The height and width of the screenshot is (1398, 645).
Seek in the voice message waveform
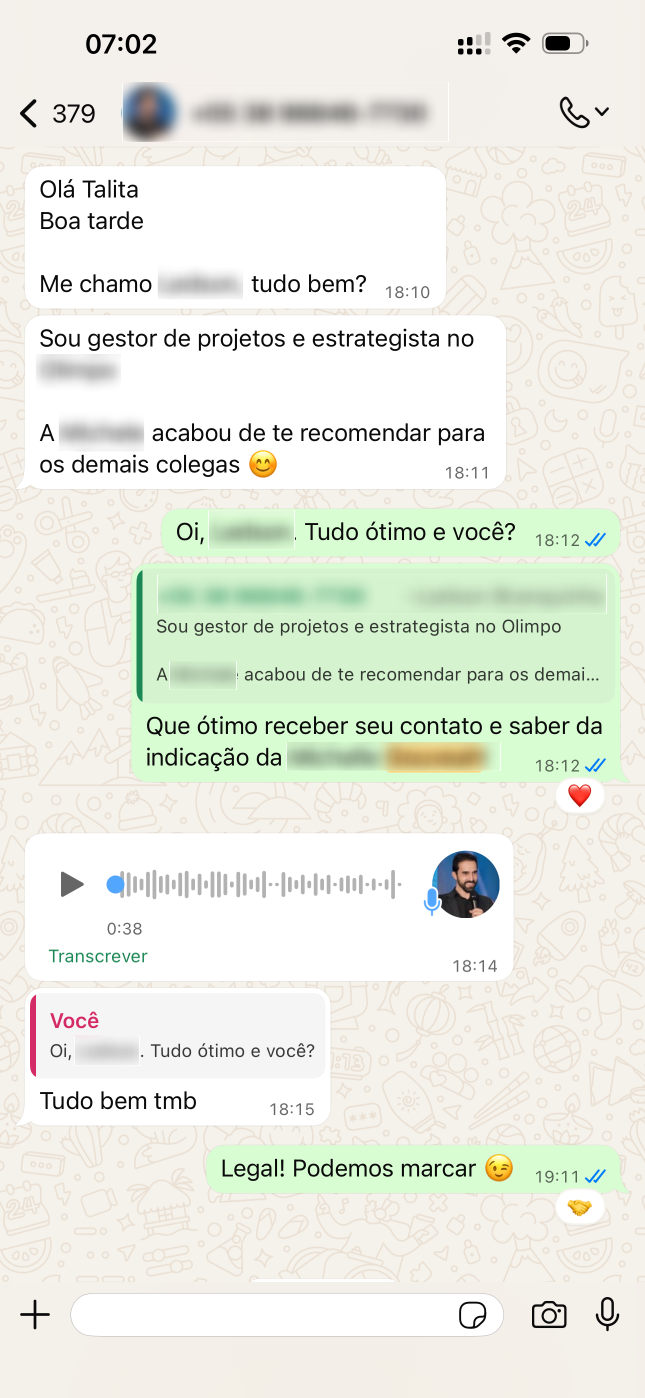(260, 884)
